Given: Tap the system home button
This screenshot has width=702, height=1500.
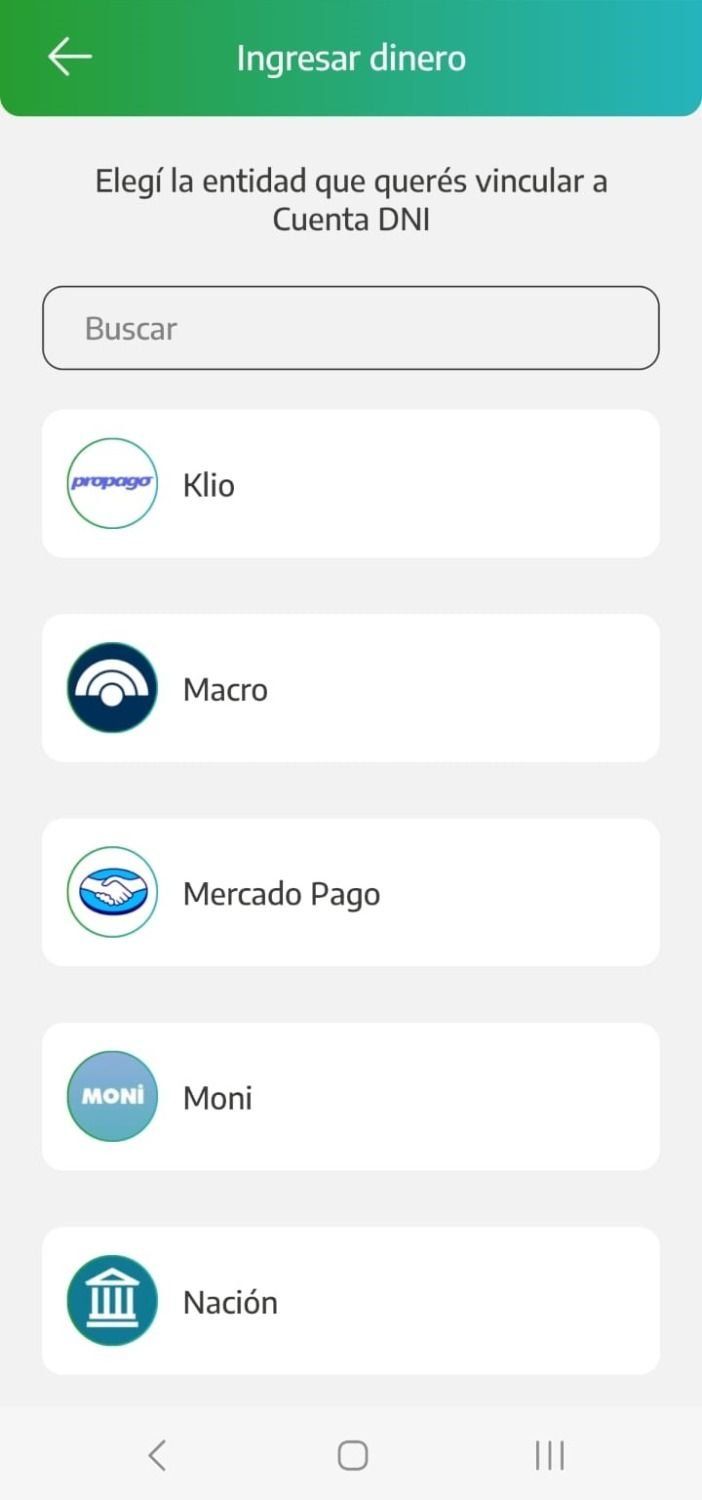Looking at the screenshot, I should coord(352,1455).
